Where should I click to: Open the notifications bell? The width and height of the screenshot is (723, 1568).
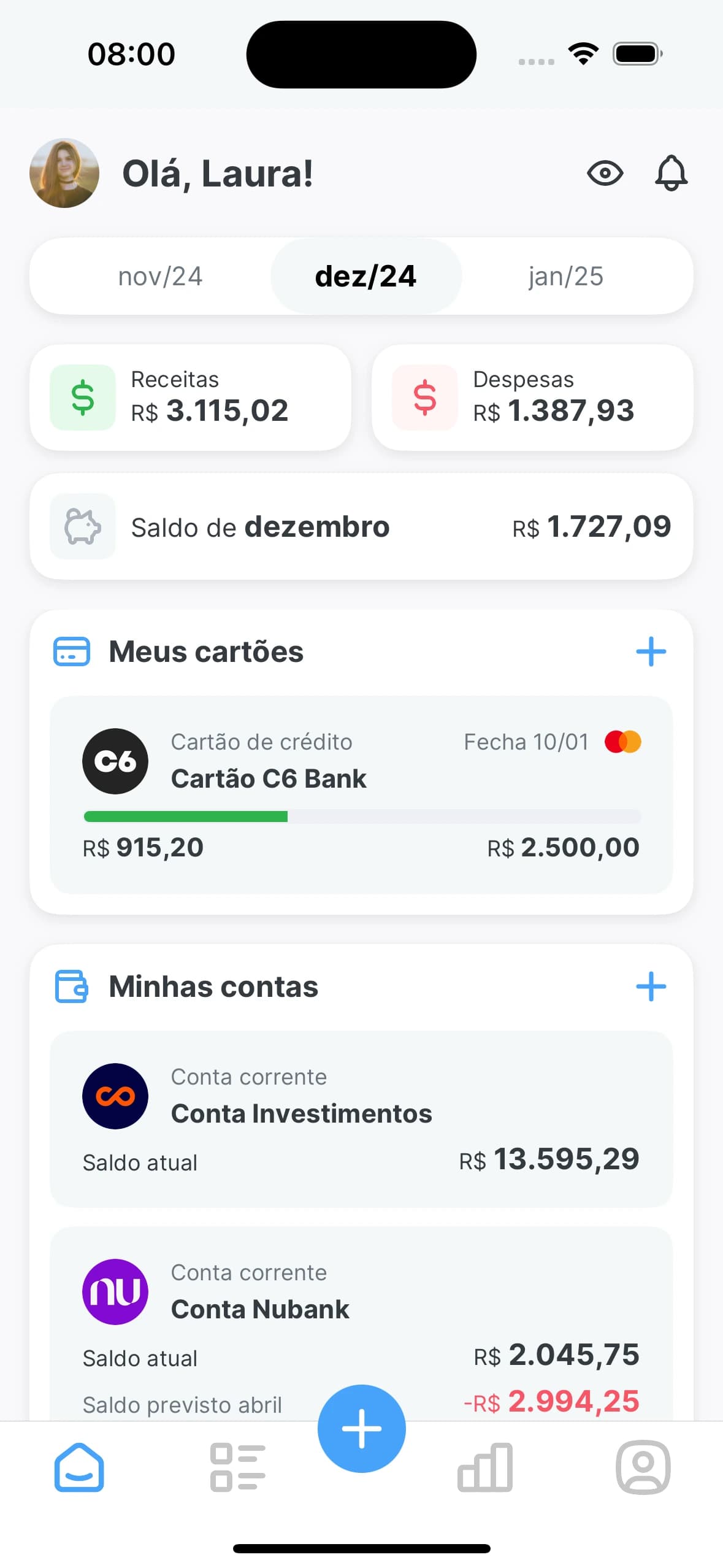(671, 174)
